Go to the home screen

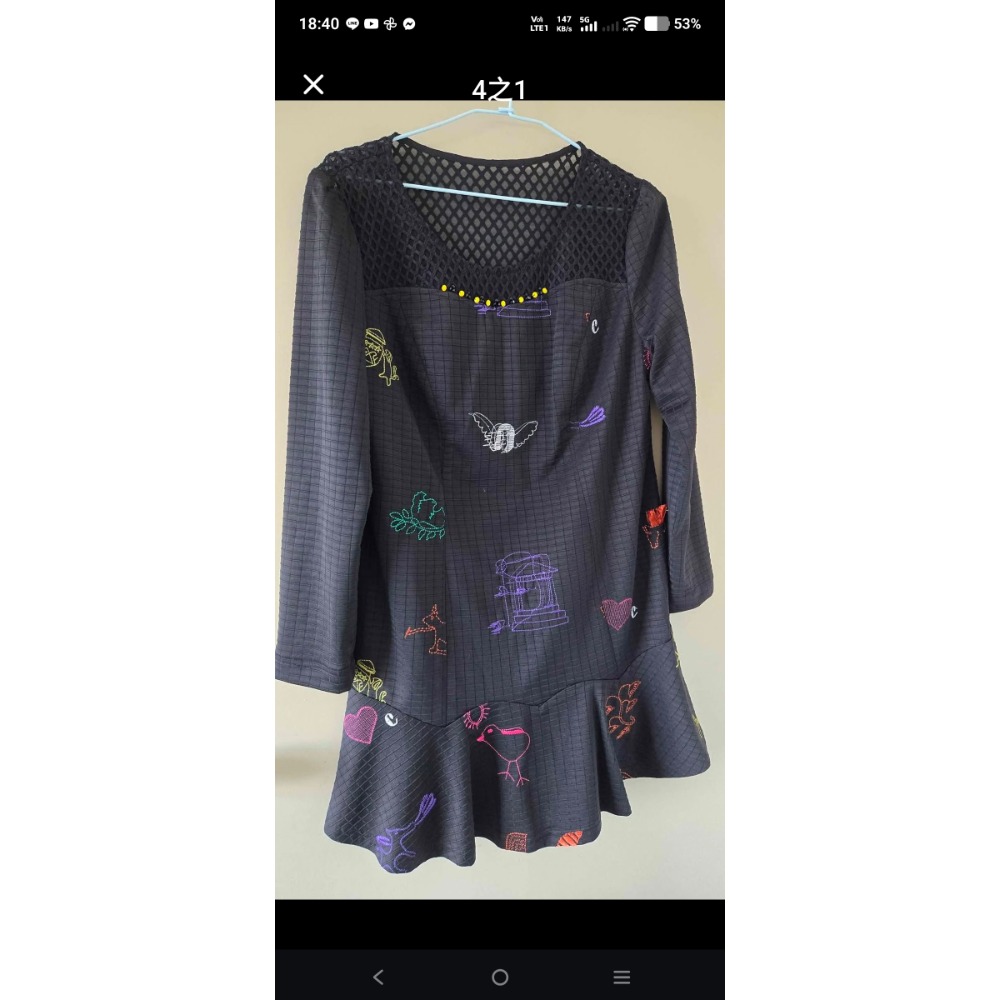tap(500, 977)
